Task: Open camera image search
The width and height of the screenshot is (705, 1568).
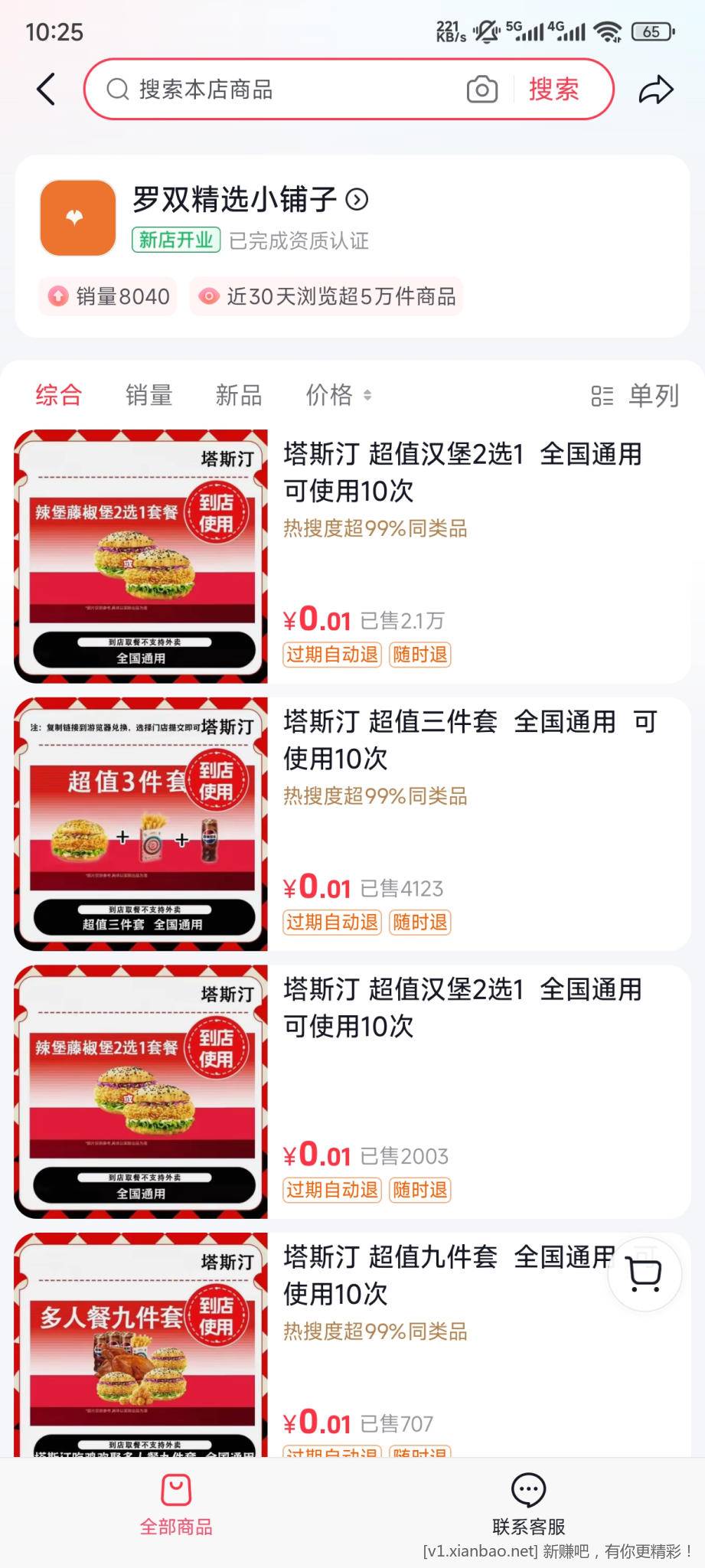Action: pyautogui.click(x=481, y=90)
